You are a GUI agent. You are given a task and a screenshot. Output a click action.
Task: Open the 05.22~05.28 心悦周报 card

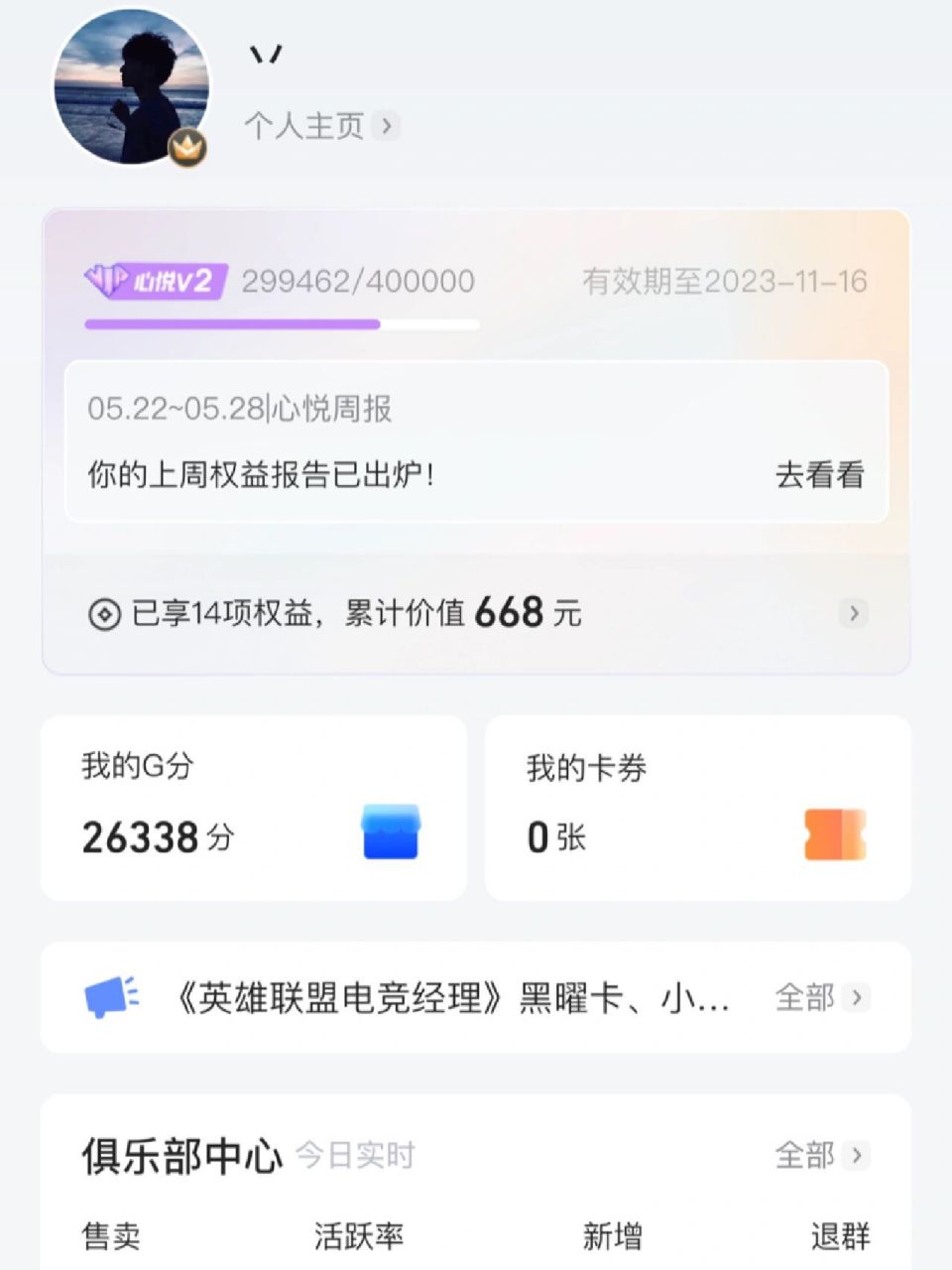(476, 440)
